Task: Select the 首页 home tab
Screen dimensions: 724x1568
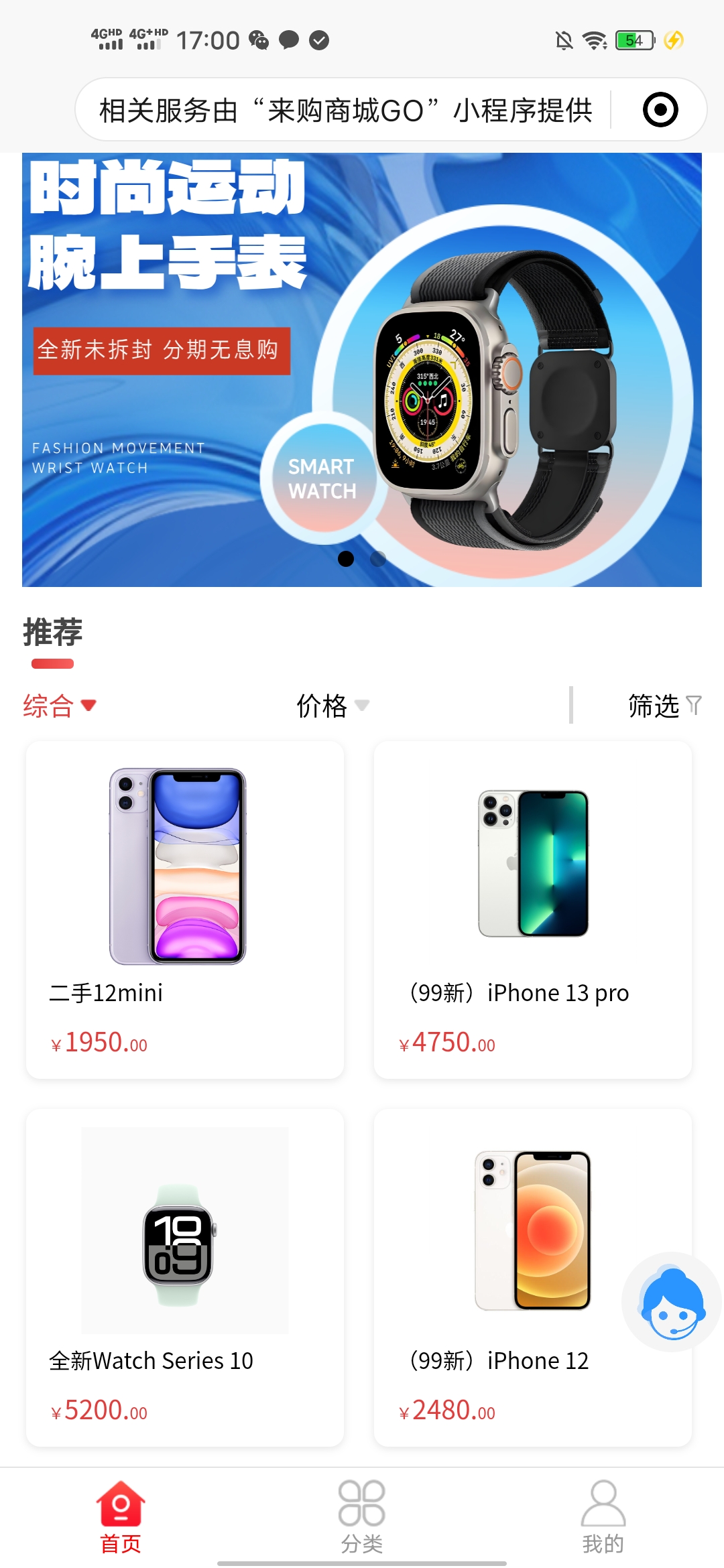Action: click(121, 1517)
